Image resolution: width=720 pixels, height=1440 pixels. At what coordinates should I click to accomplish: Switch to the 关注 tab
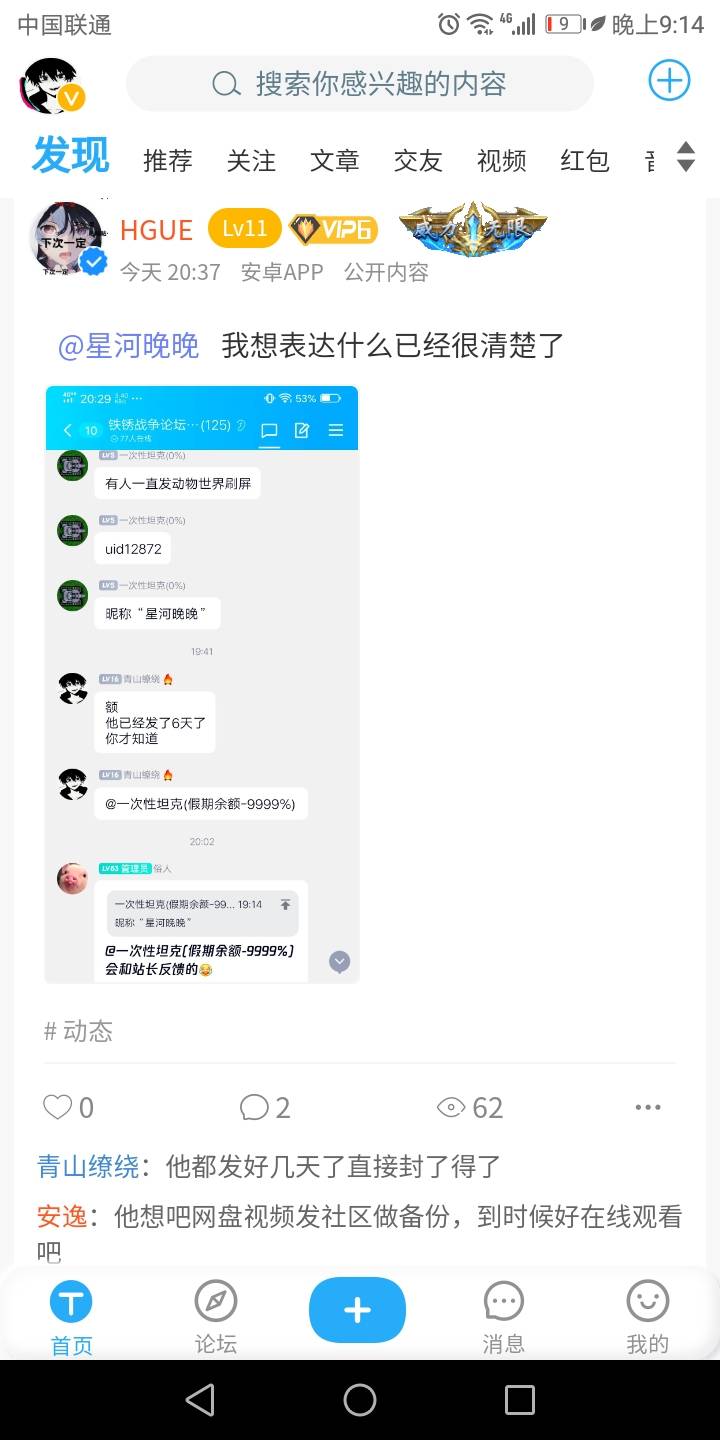coord(251,160)
